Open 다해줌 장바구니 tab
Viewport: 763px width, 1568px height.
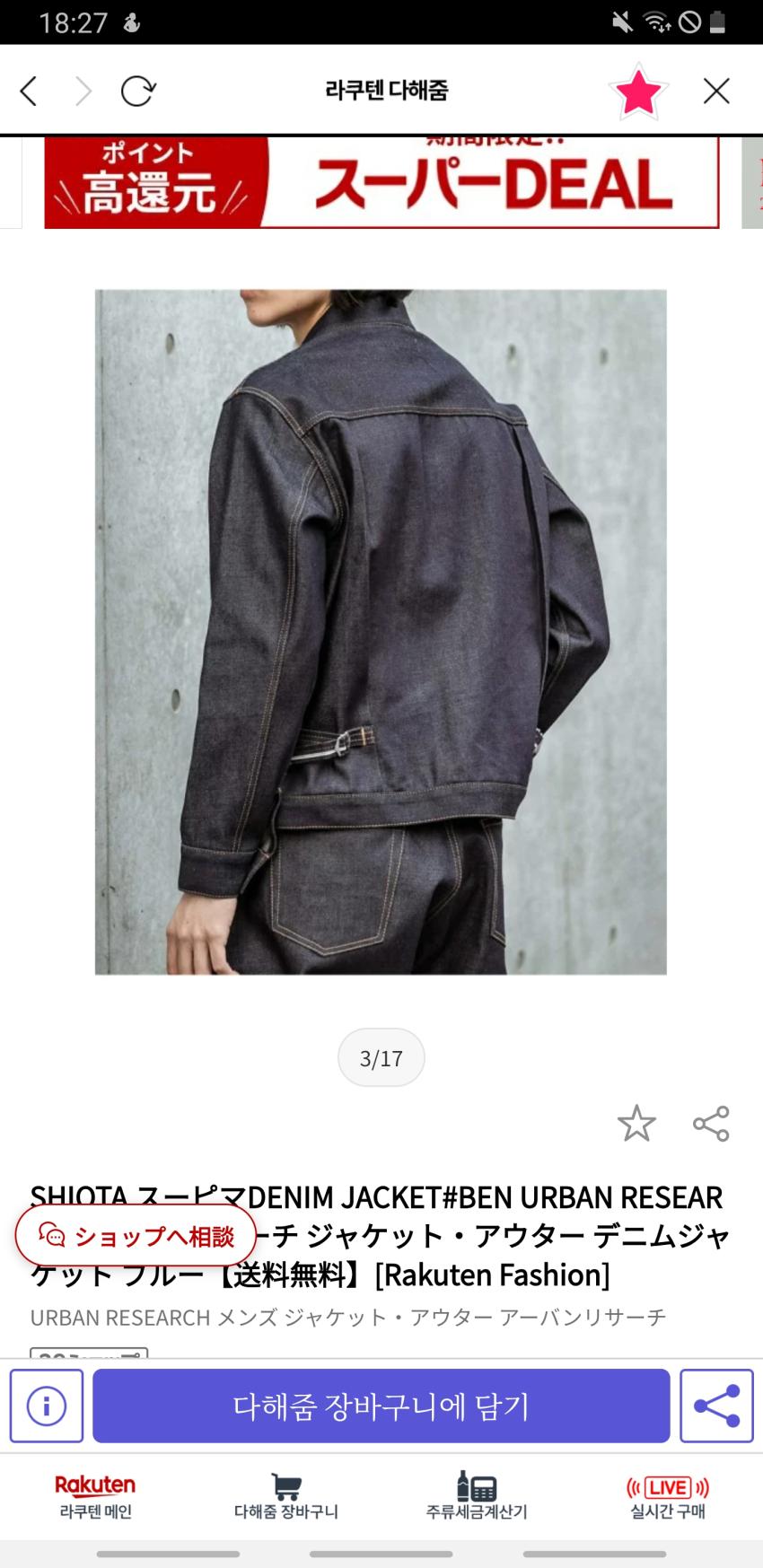285,1496
